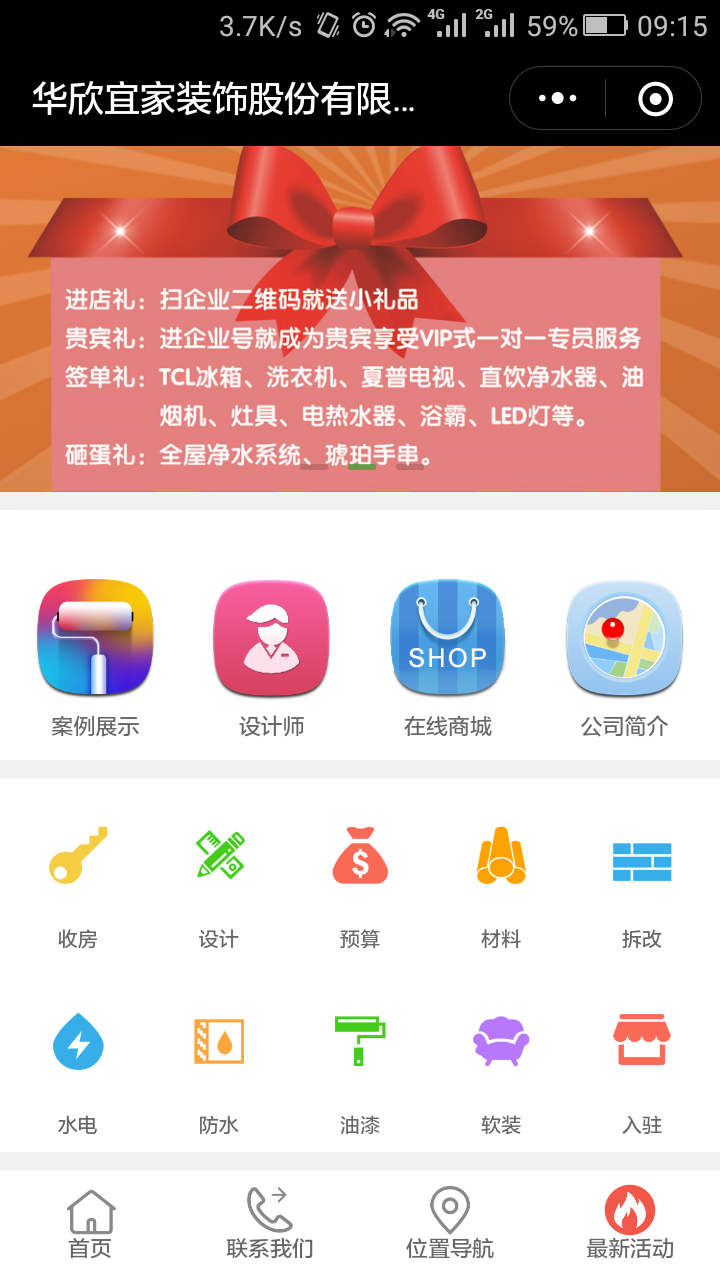
Task: Select the 油漆 paint category
Action: pyautogui.click(x=360, y=1042)
